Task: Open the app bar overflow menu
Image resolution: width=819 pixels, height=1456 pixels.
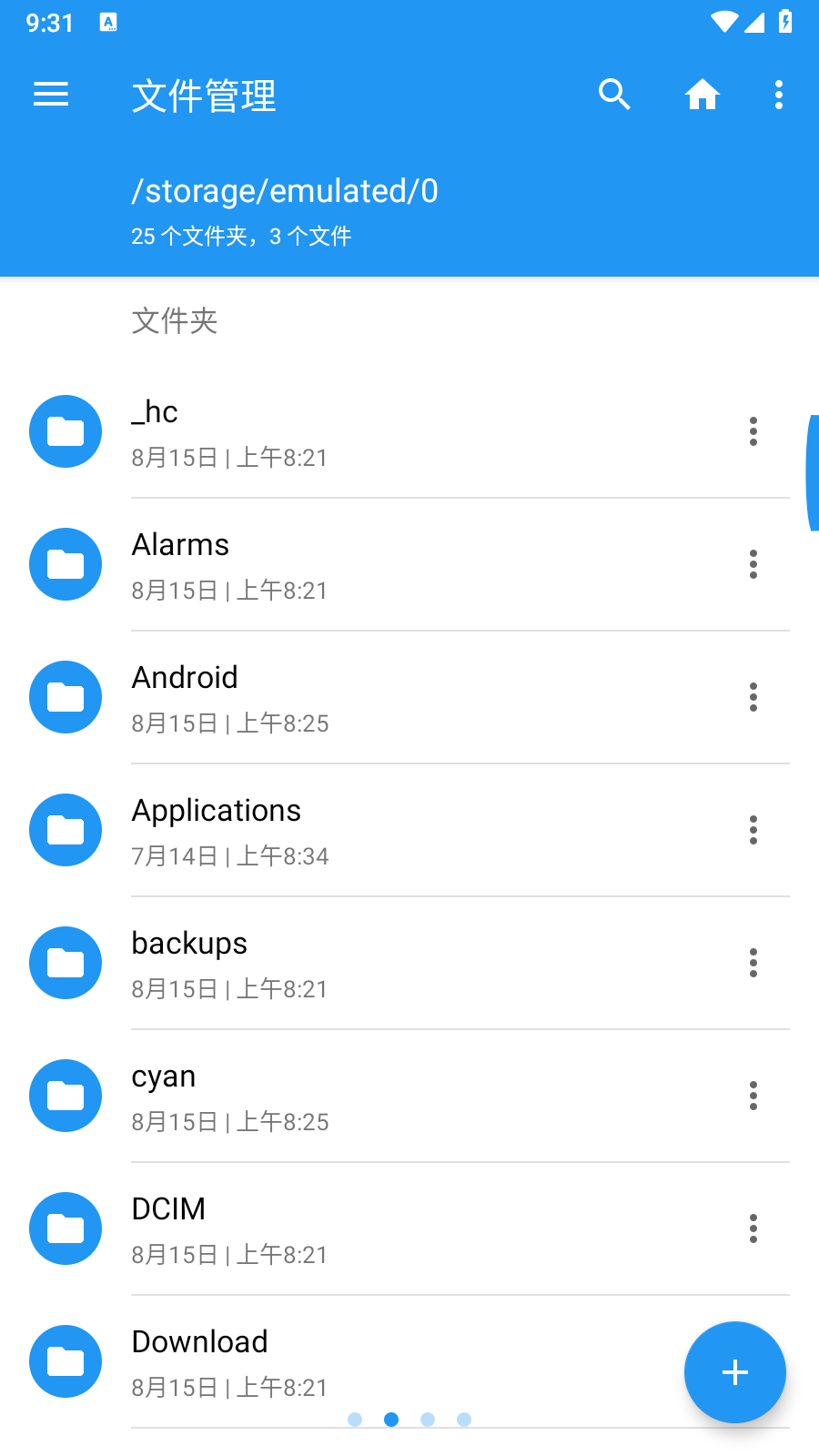Action: (779, 95)
